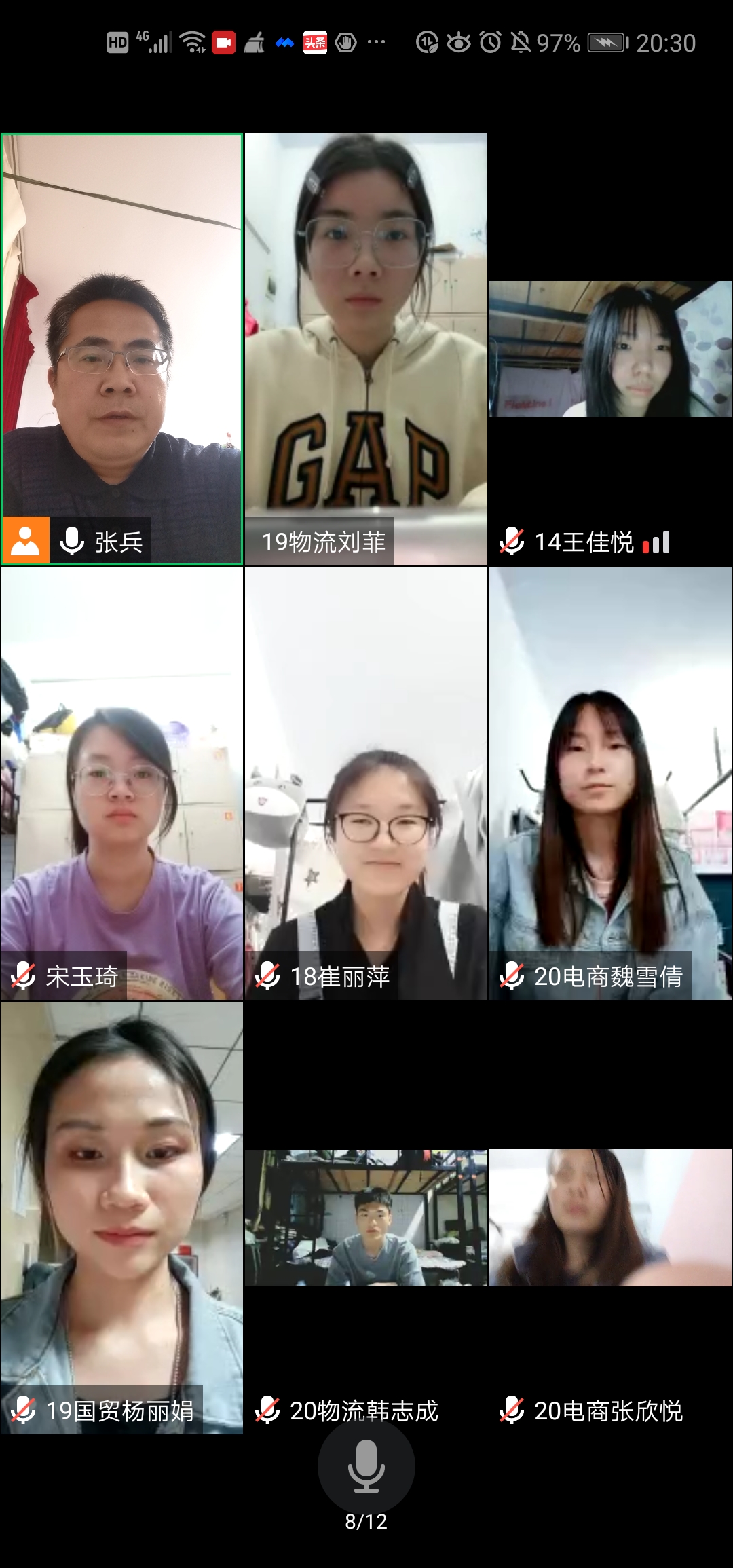
Task: Open 宋玉琦's video tile
Action: click(122, 783)
